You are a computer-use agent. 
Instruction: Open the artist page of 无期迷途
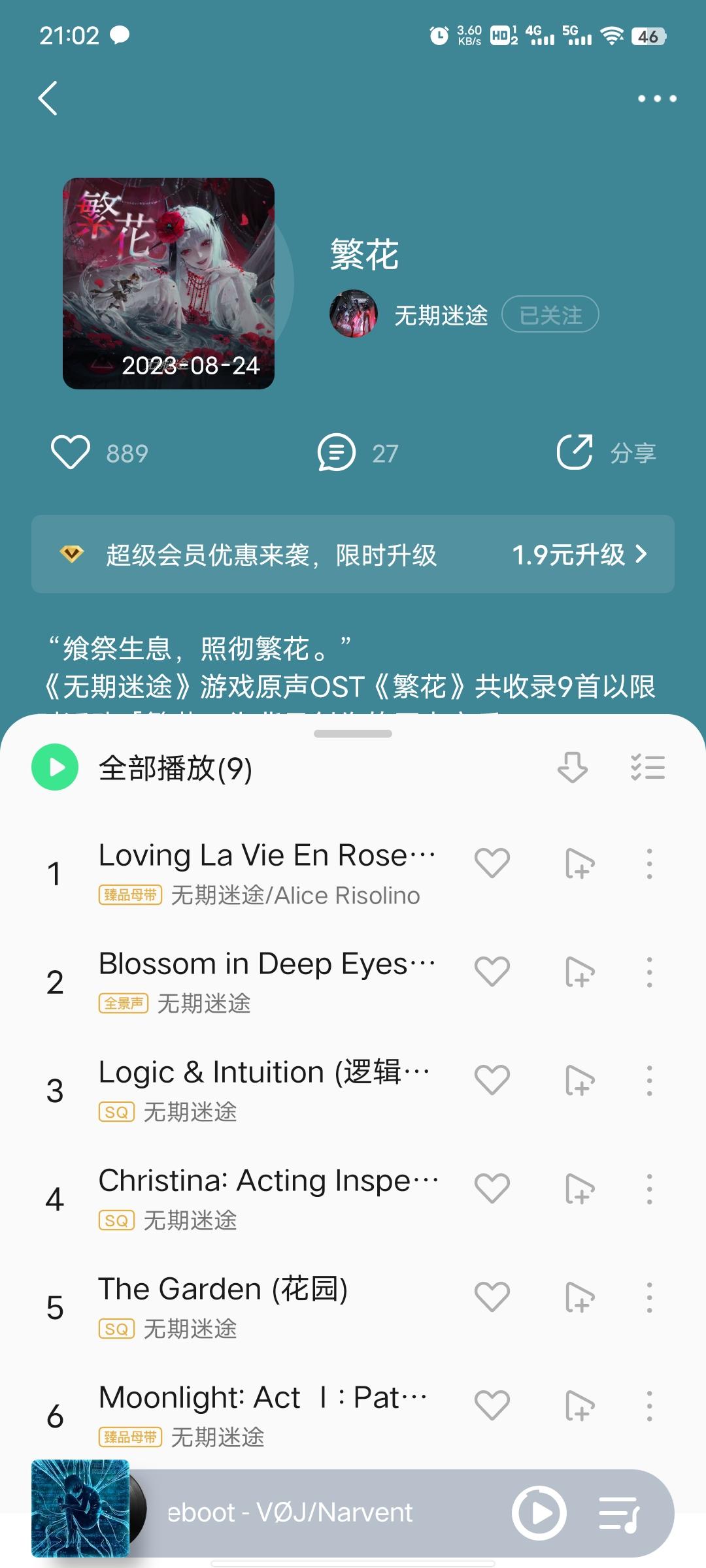pos(441,316)
